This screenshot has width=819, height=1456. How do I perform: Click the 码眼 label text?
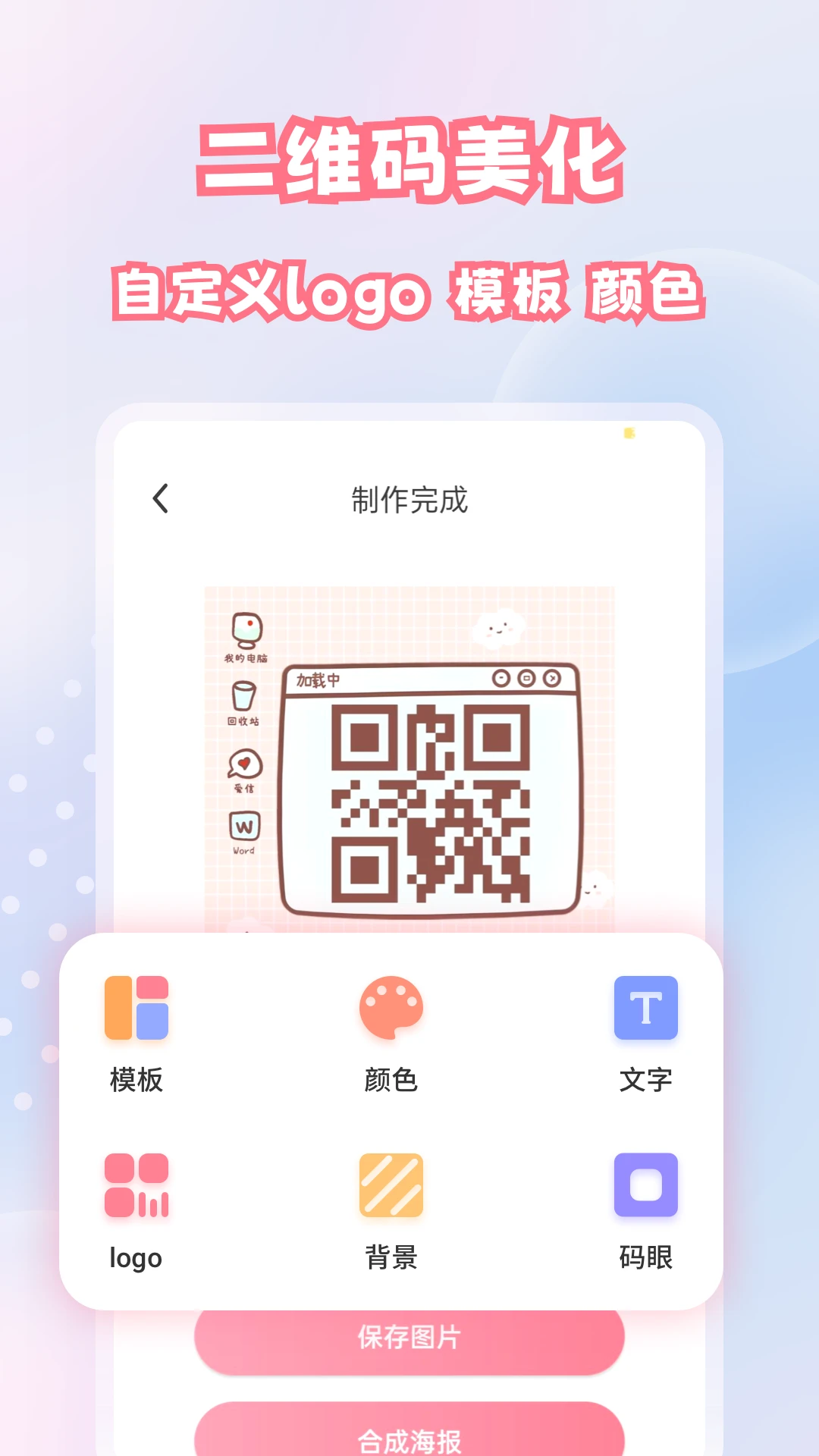point(644,1258)
